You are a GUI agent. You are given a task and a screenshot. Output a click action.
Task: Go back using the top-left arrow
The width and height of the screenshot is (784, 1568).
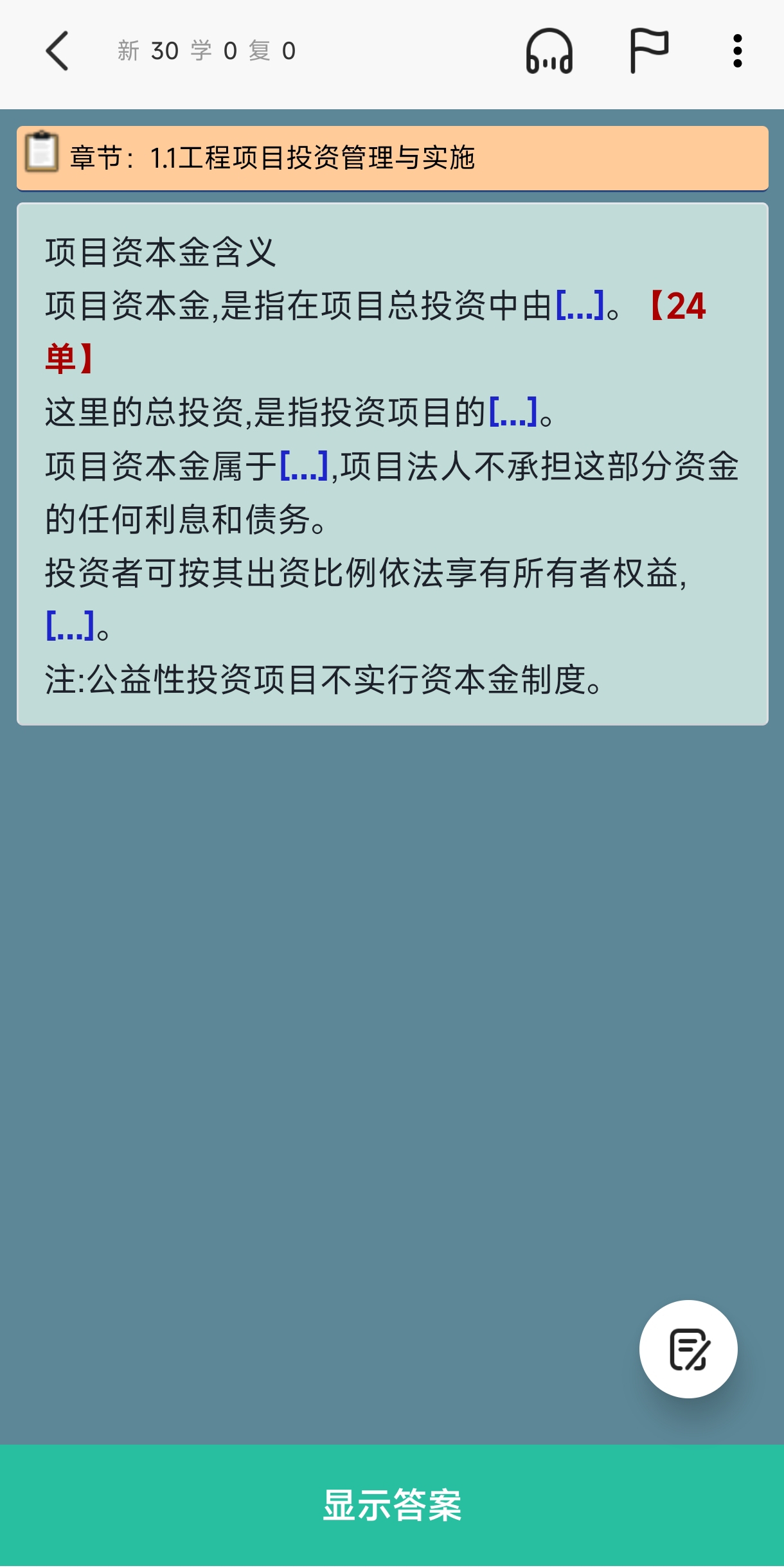tap(57, 51)
